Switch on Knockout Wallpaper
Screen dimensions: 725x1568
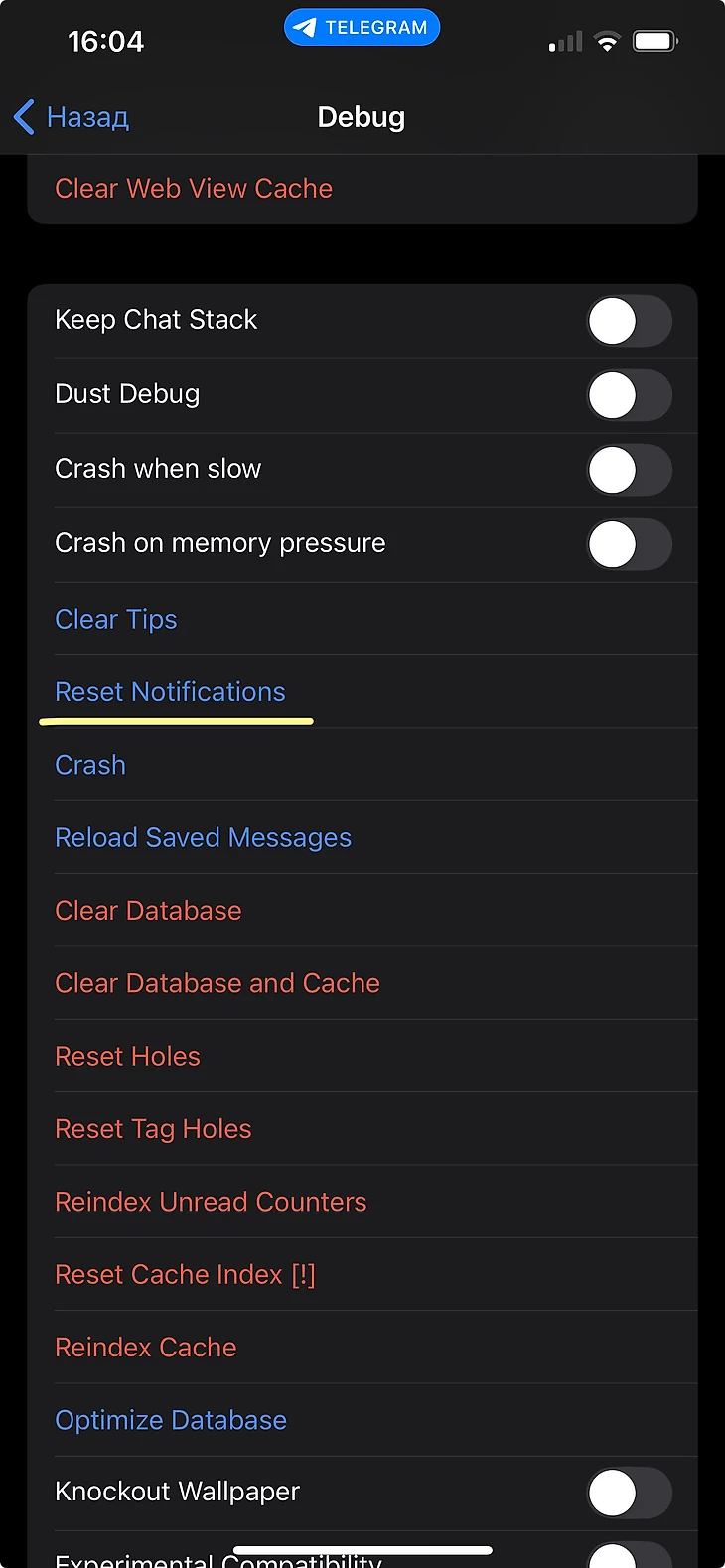pos(629,1494)
